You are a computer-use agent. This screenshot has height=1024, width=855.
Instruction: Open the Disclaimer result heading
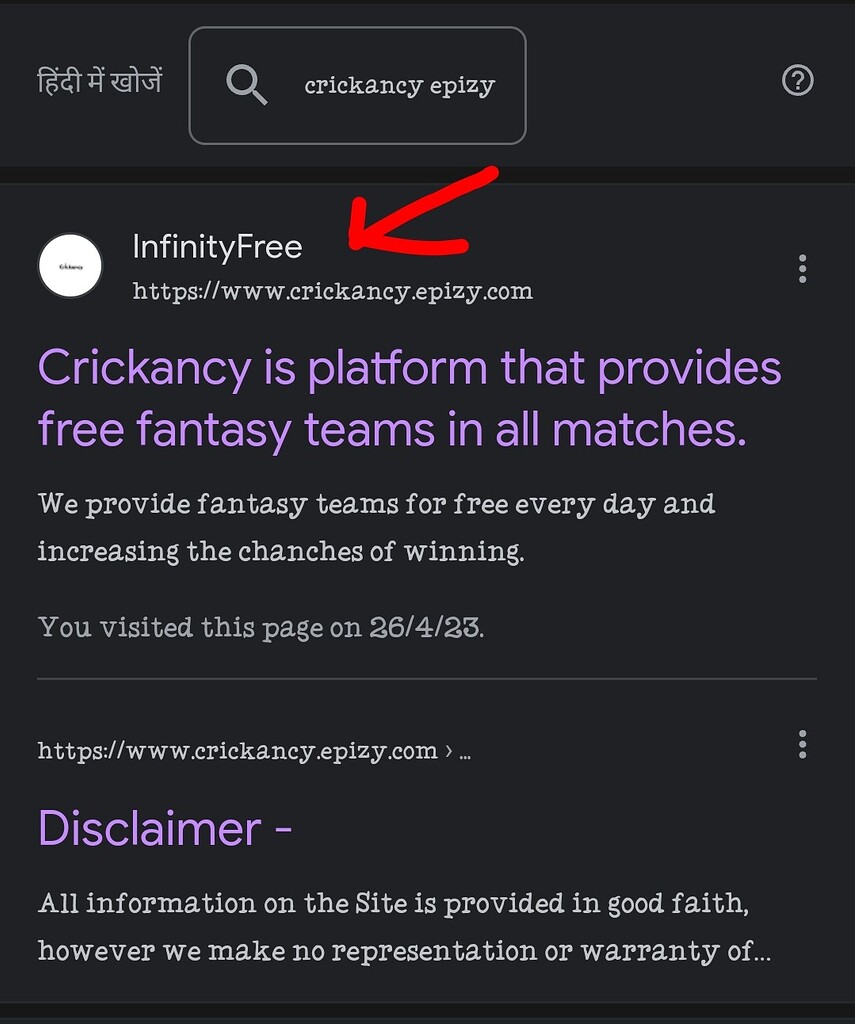coord(163,827)
